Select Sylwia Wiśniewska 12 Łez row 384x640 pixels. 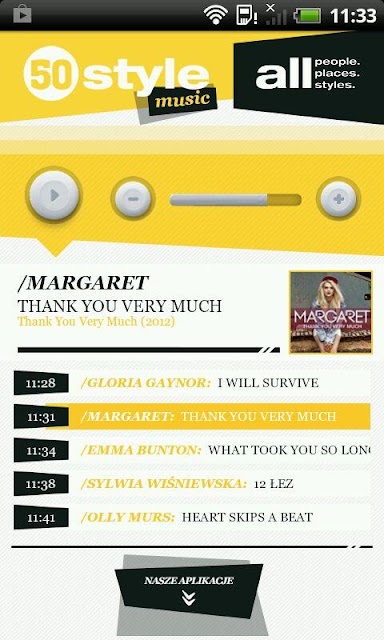[192, 484]
